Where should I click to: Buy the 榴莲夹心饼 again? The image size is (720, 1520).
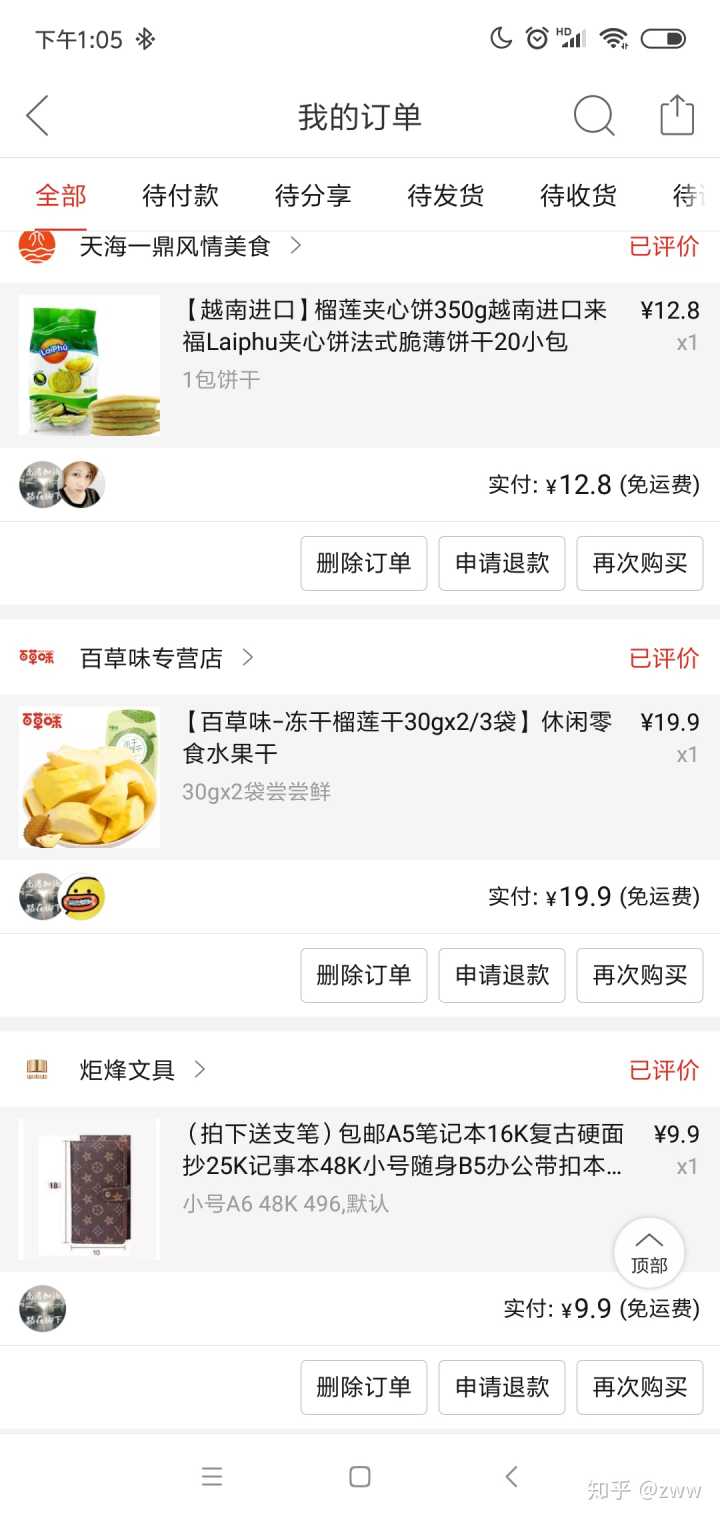[x=640, y=563]
